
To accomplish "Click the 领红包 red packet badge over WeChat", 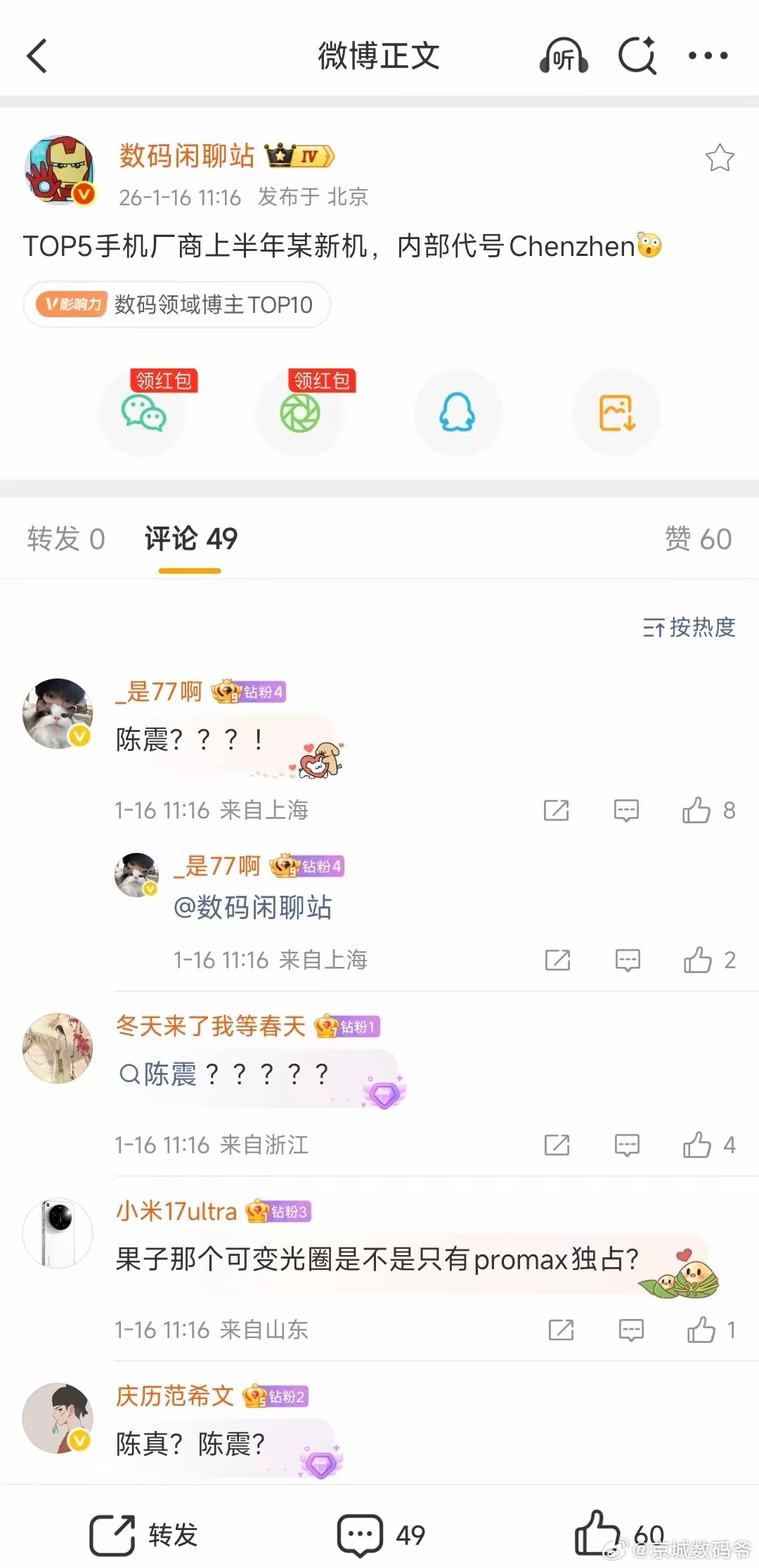I will click(163, 380).
